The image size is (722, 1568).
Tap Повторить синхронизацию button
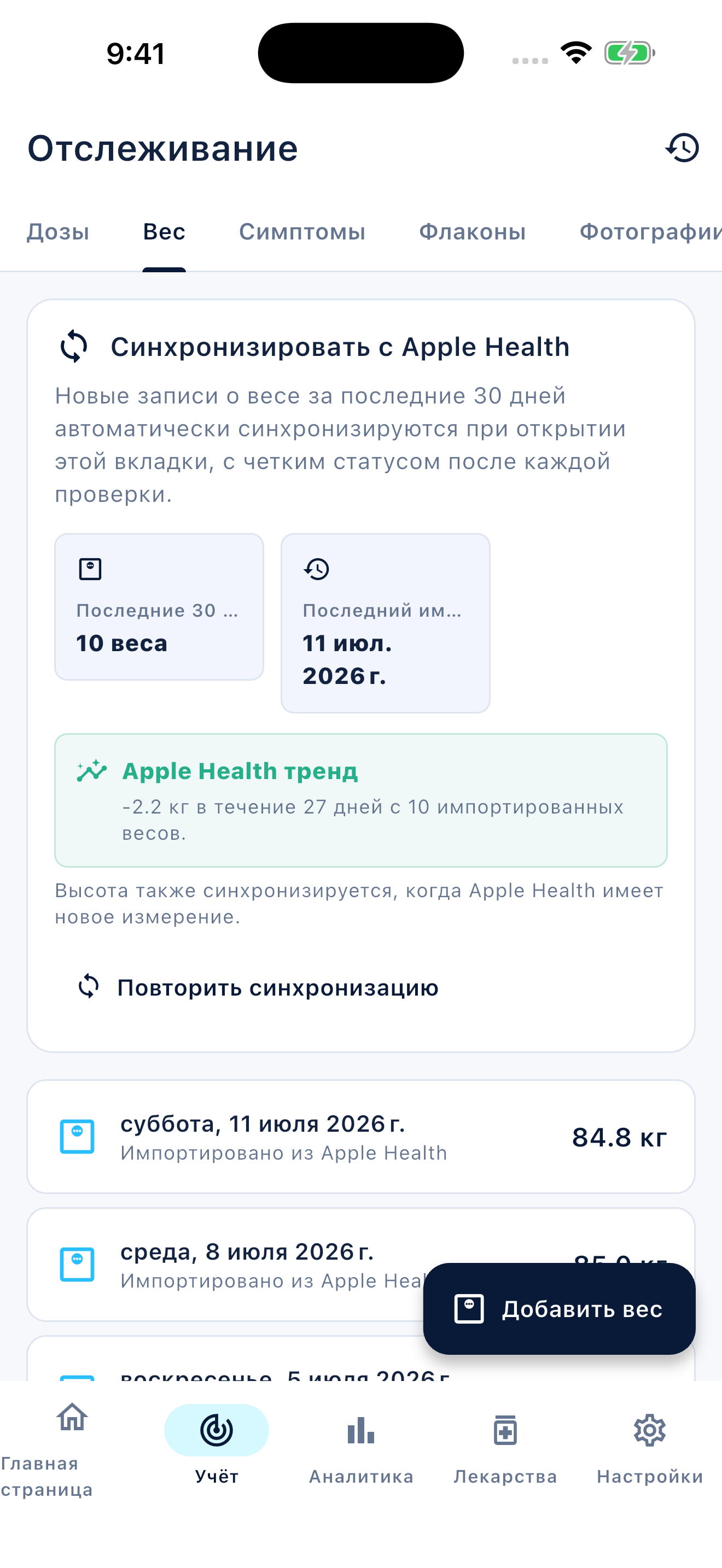pos(258,987)
